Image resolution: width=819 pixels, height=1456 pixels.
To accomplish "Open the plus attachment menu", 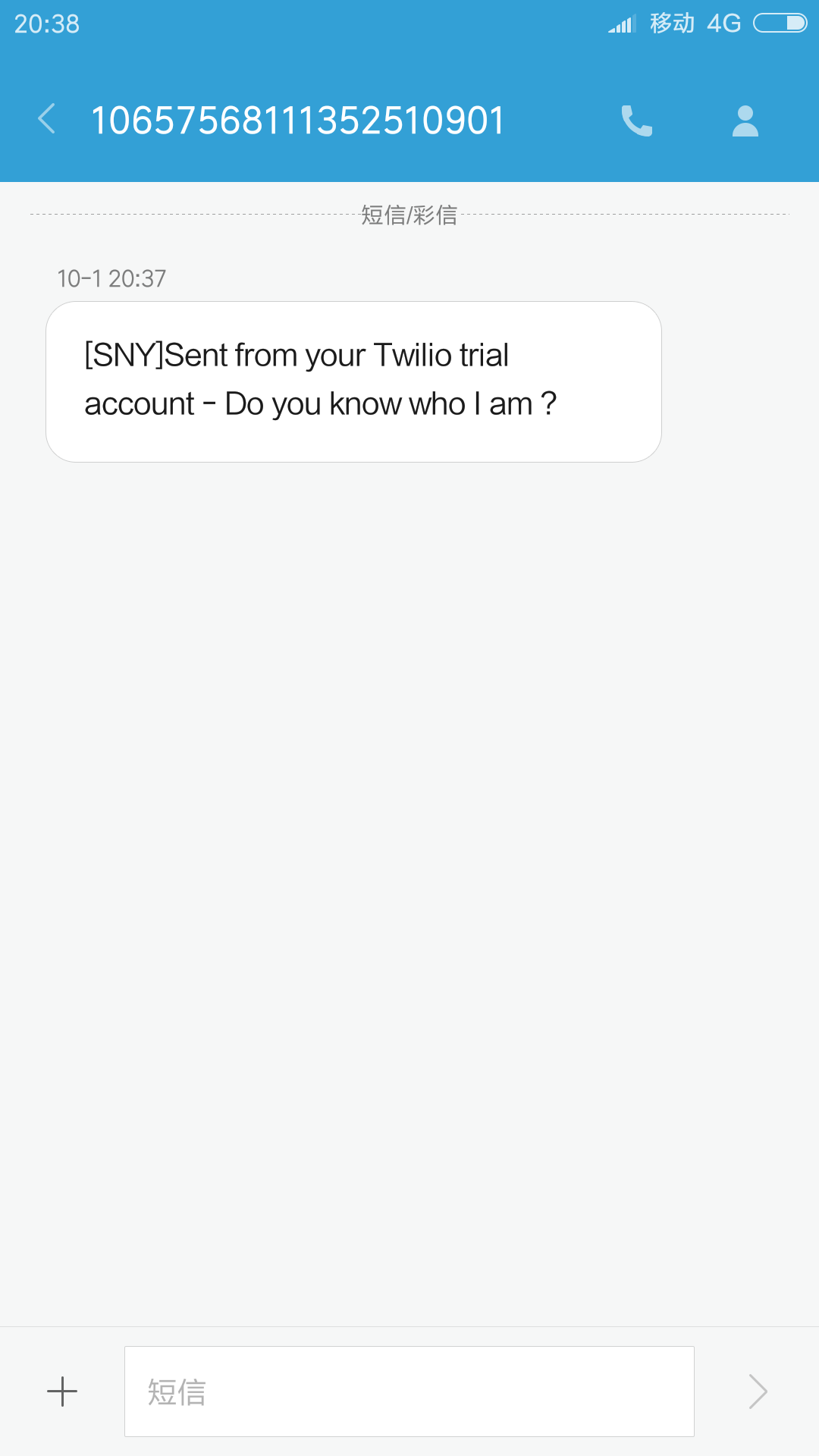I will click(62, 1392).
